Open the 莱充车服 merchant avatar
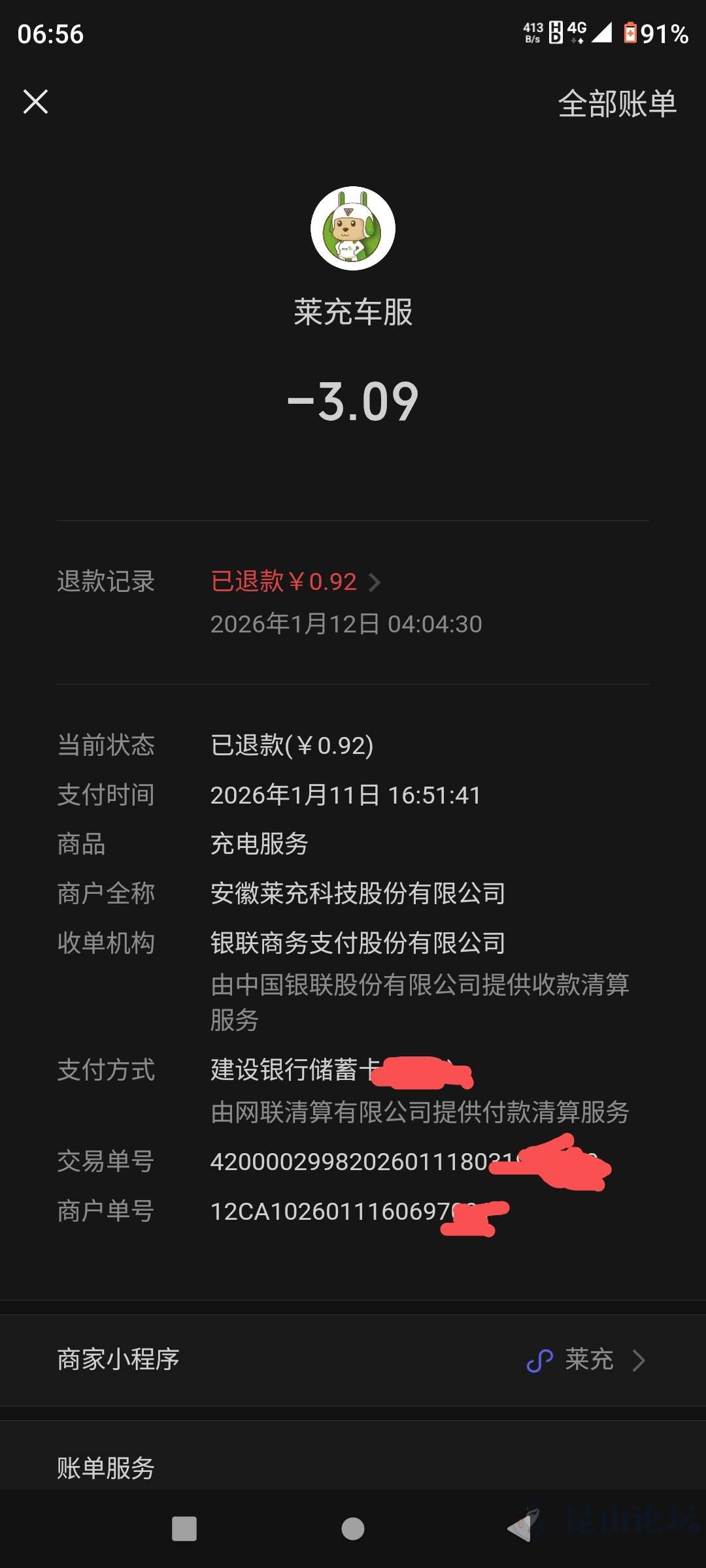Viewport: 706px width, 1568px height. pyautogui.click(x=353, y=229)
